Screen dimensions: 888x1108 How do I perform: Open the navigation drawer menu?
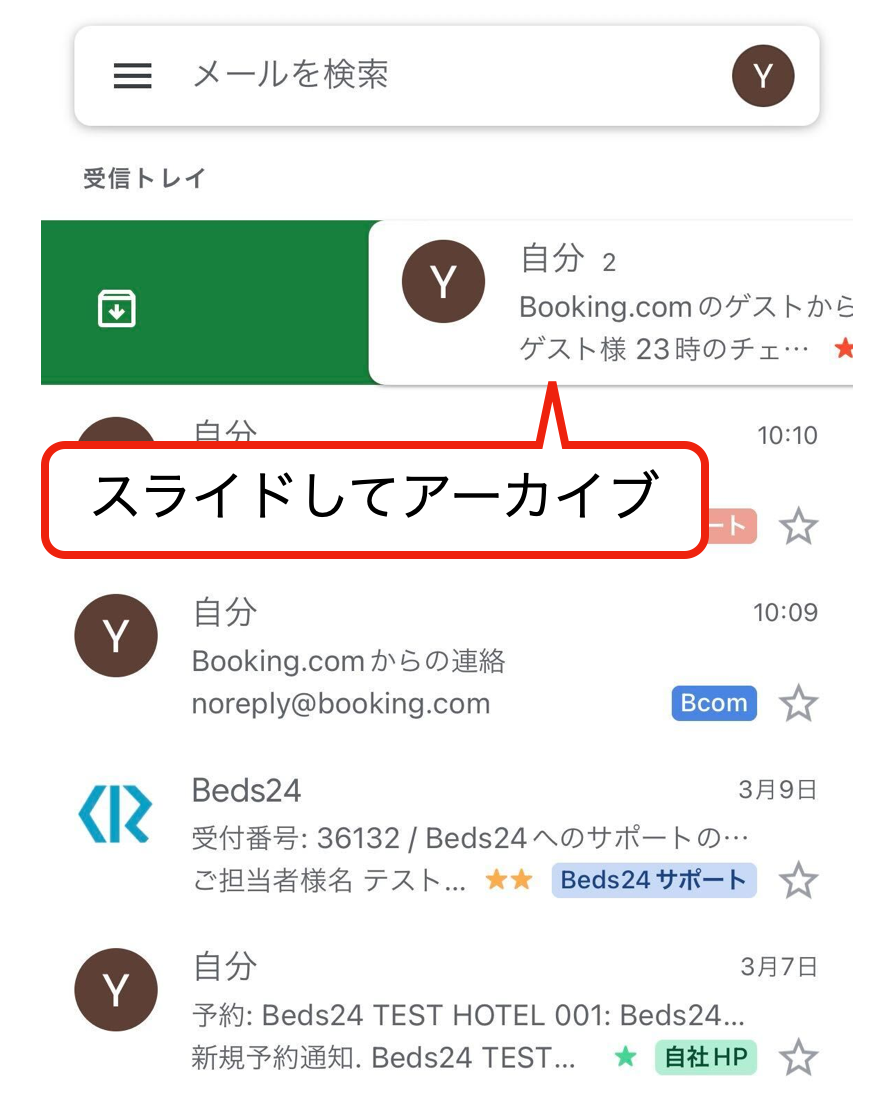point(132,76)
